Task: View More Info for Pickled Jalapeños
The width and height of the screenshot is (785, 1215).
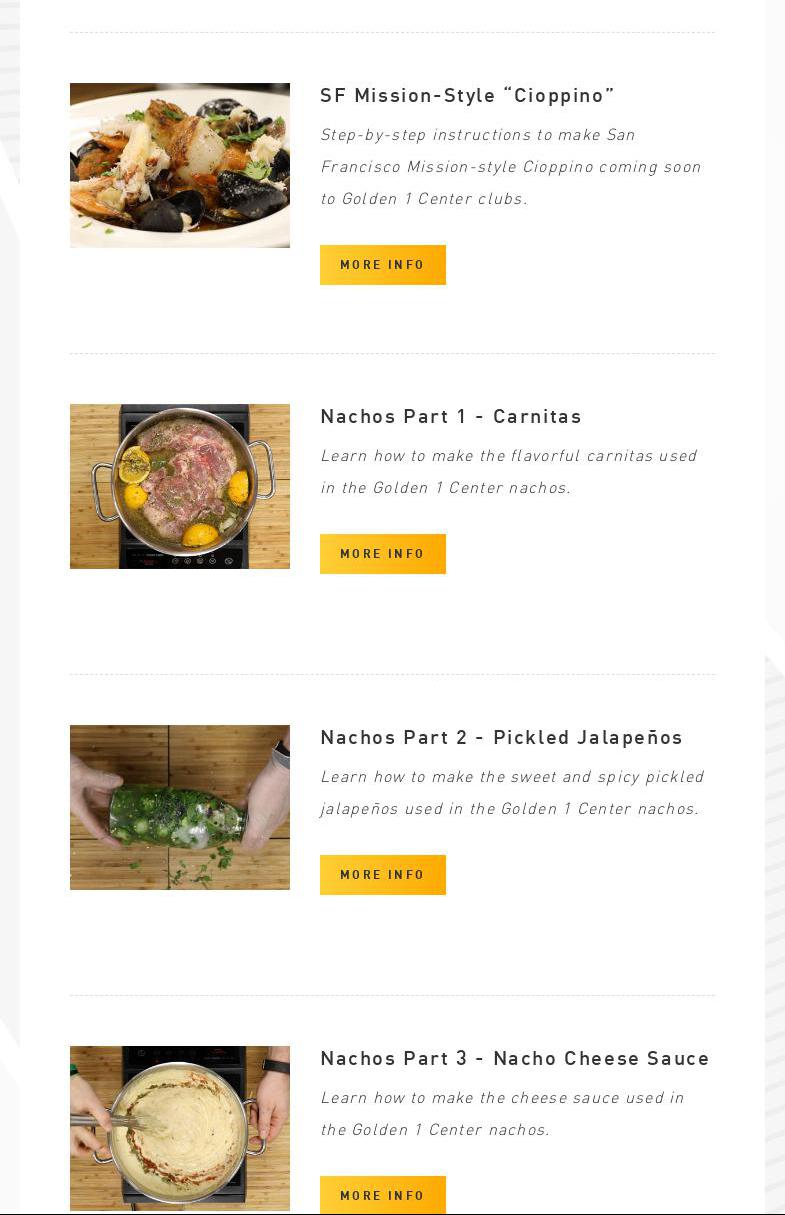Action: pyautogui.click(x=382, y=875)
